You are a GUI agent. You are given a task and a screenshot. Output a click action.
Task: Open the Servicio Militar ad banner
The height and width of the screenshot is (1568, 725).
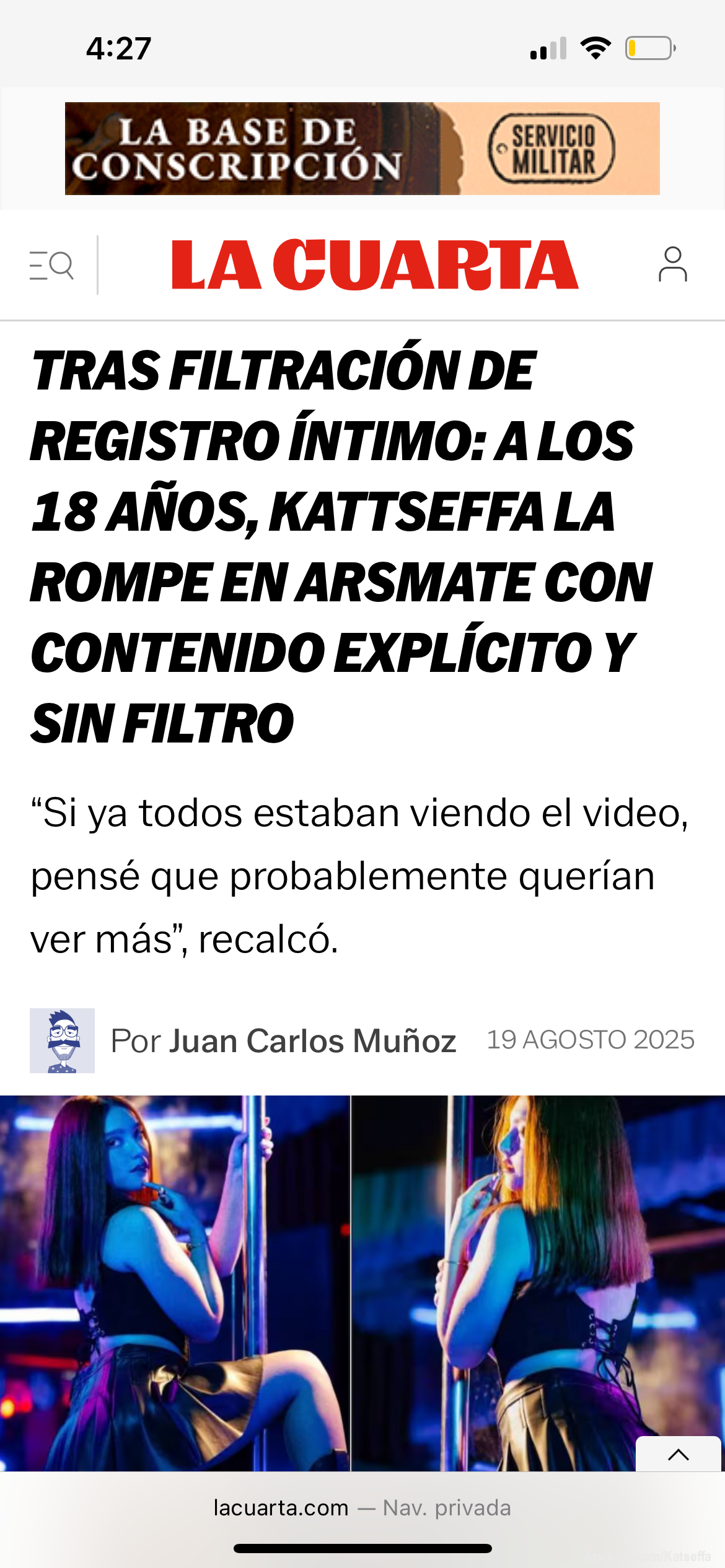point(362,149)
